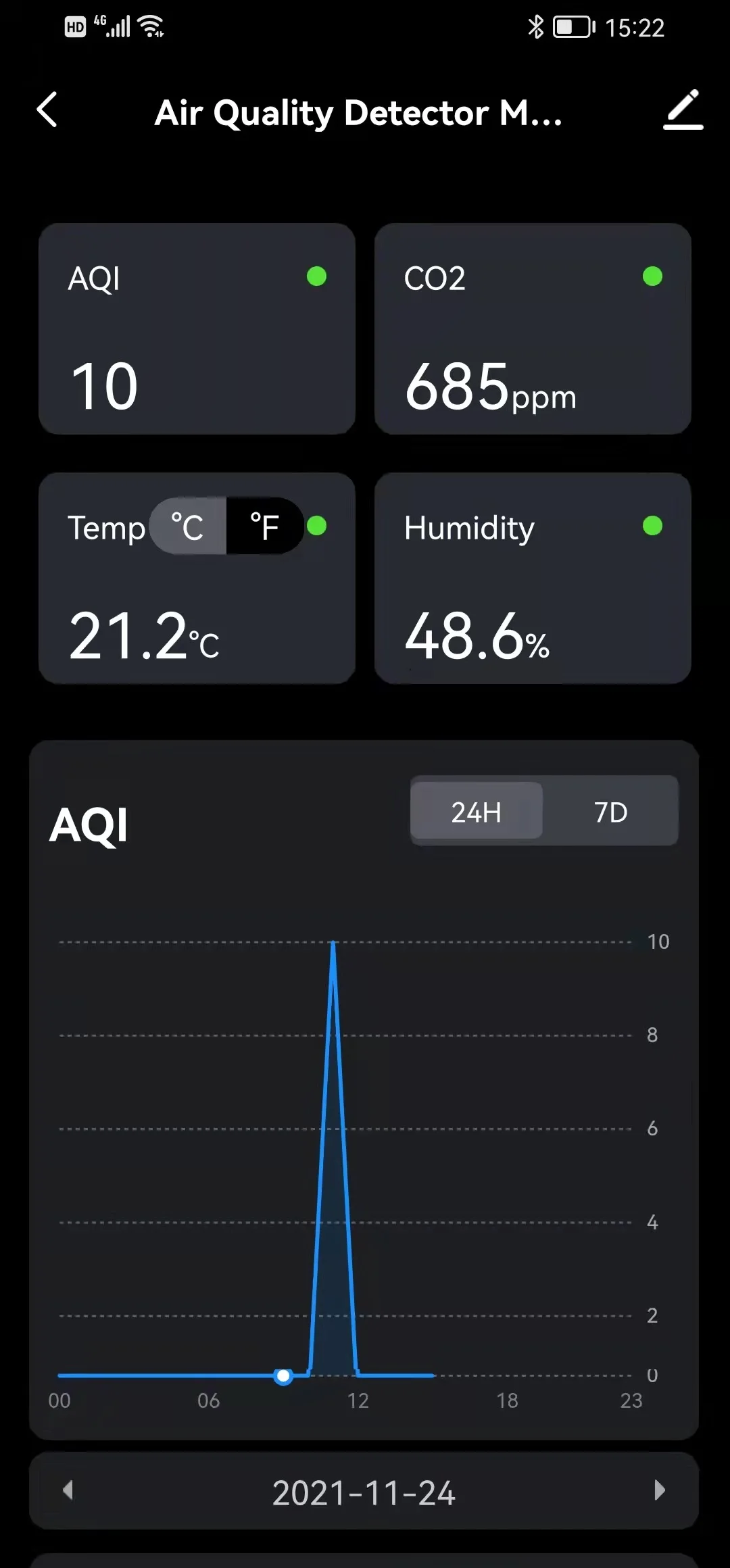The image size is (730, 1568).
Task: Open the AQI reading card
Action: [x=197, y=329]
